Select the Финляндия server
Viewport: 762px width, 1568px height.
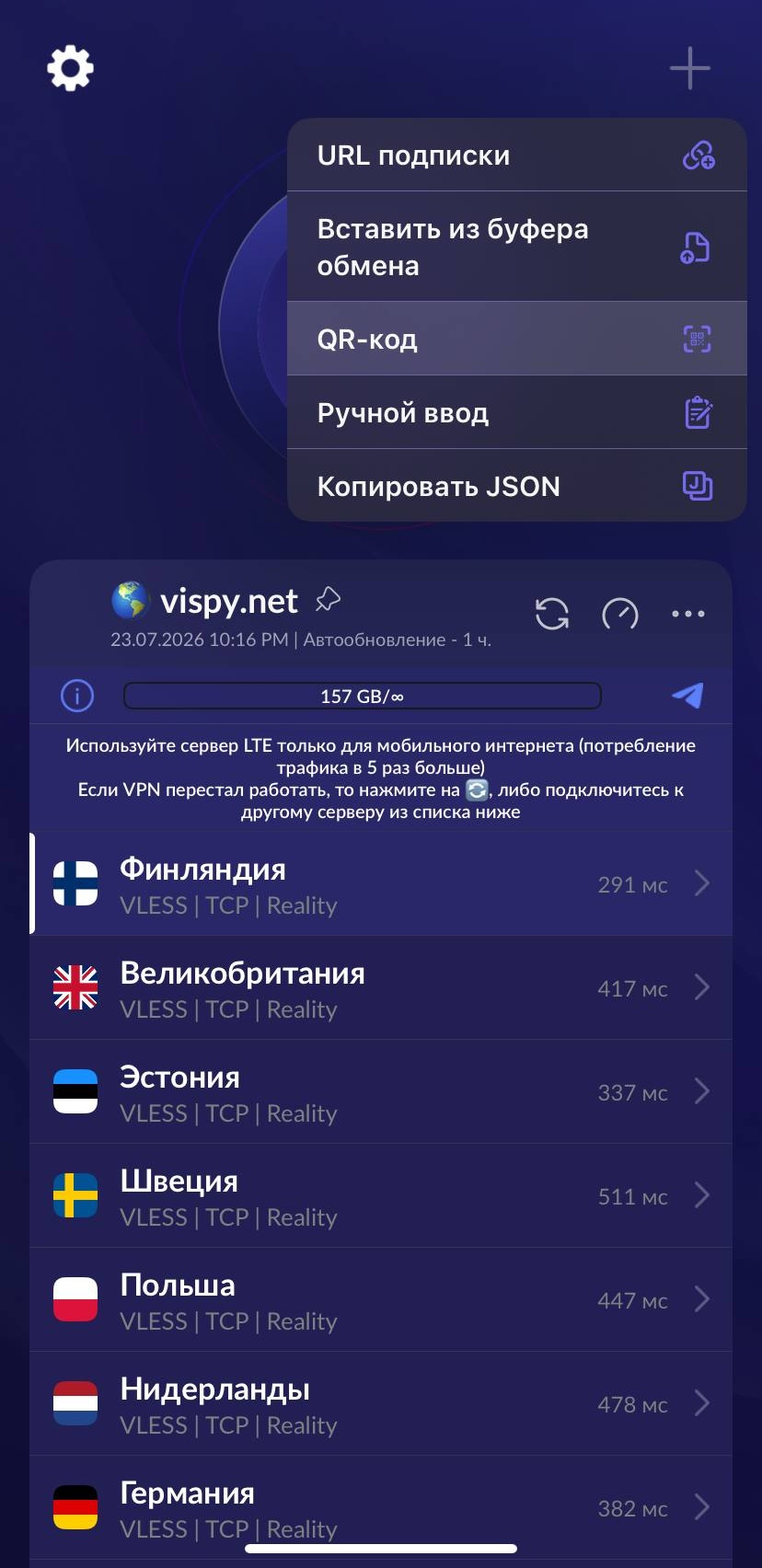click(x=381, y=884)
